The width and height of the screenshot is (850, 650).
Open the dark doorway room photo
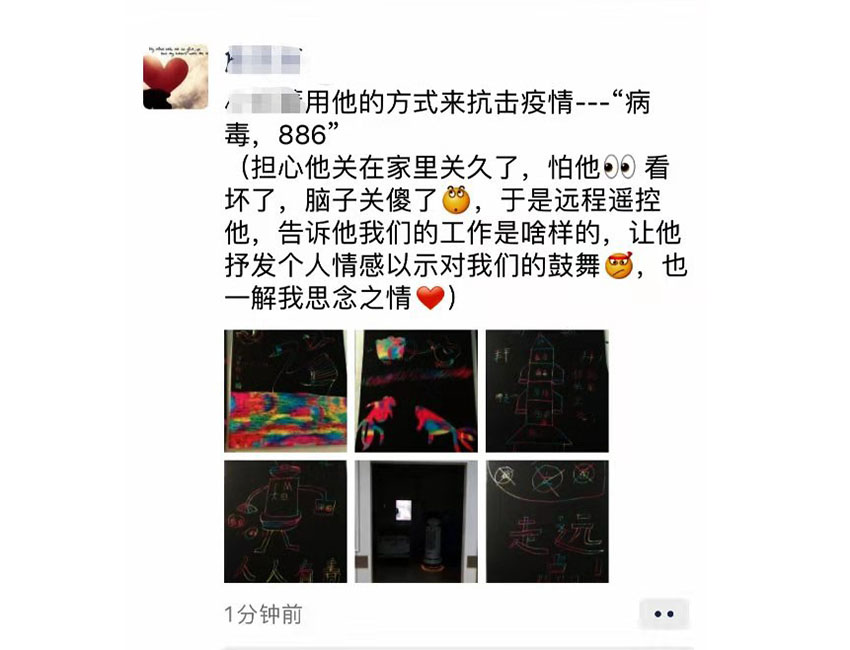tap(416, 521)
